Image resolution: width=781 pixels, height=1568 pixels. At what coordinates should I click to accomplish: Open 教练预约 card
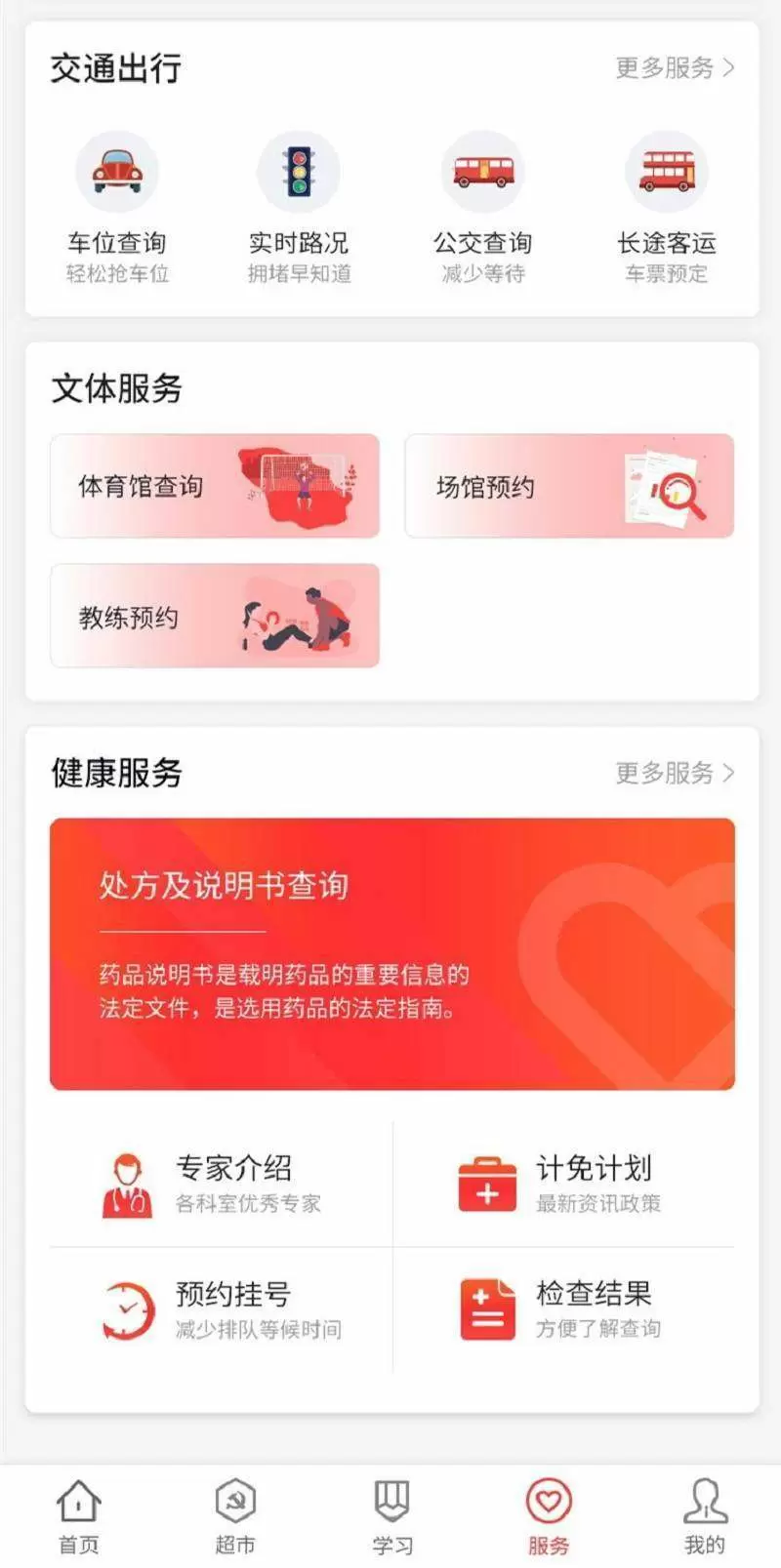[215, 616]
